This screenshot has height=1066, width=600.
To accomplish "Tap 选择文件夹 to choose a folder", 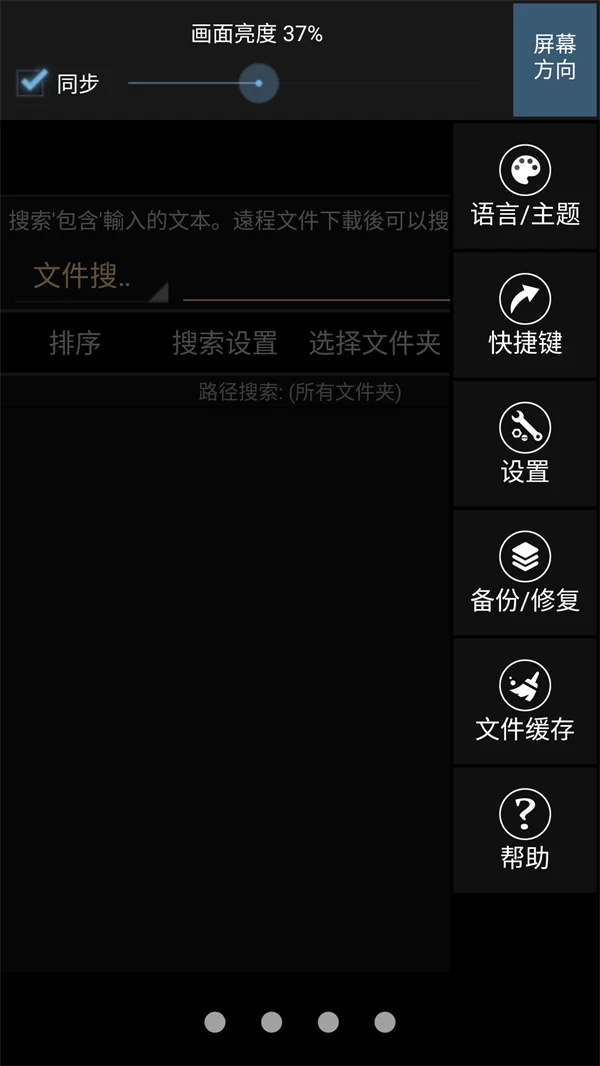I will tap(375, 344).
